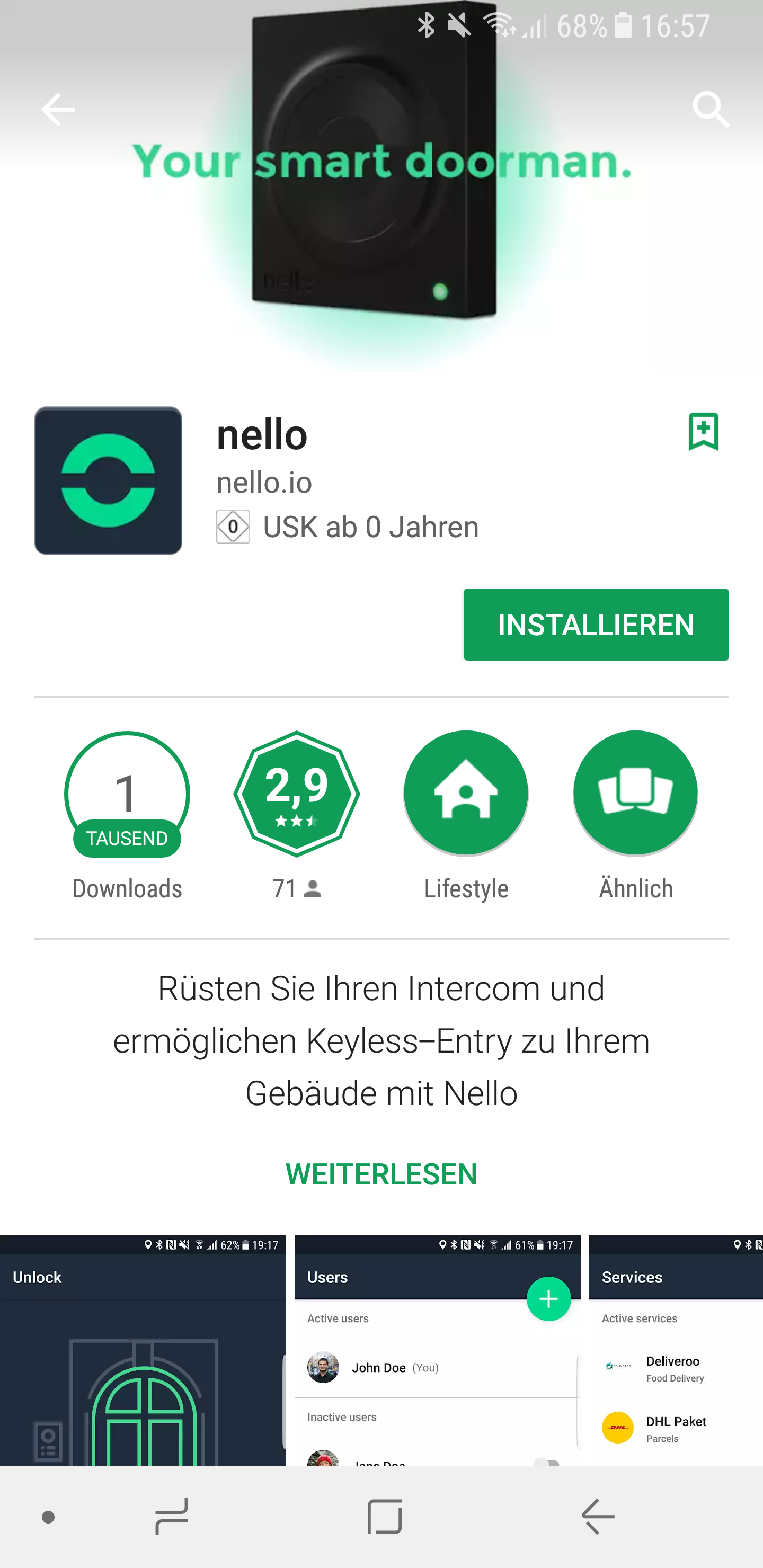Show similar apps via Ähnlich

635,794
